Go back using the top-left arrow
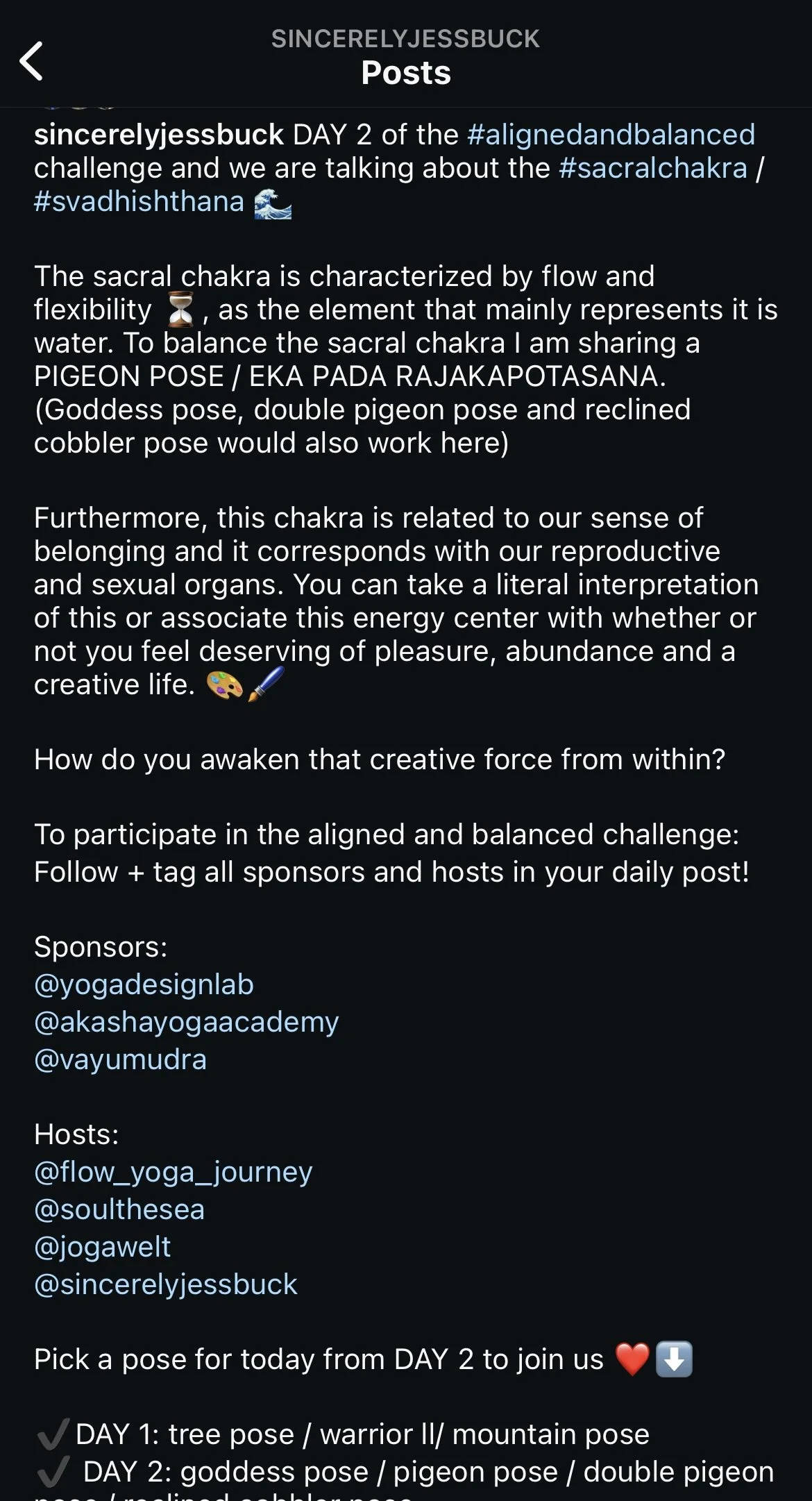812x1501 pixels. (31, 61)
